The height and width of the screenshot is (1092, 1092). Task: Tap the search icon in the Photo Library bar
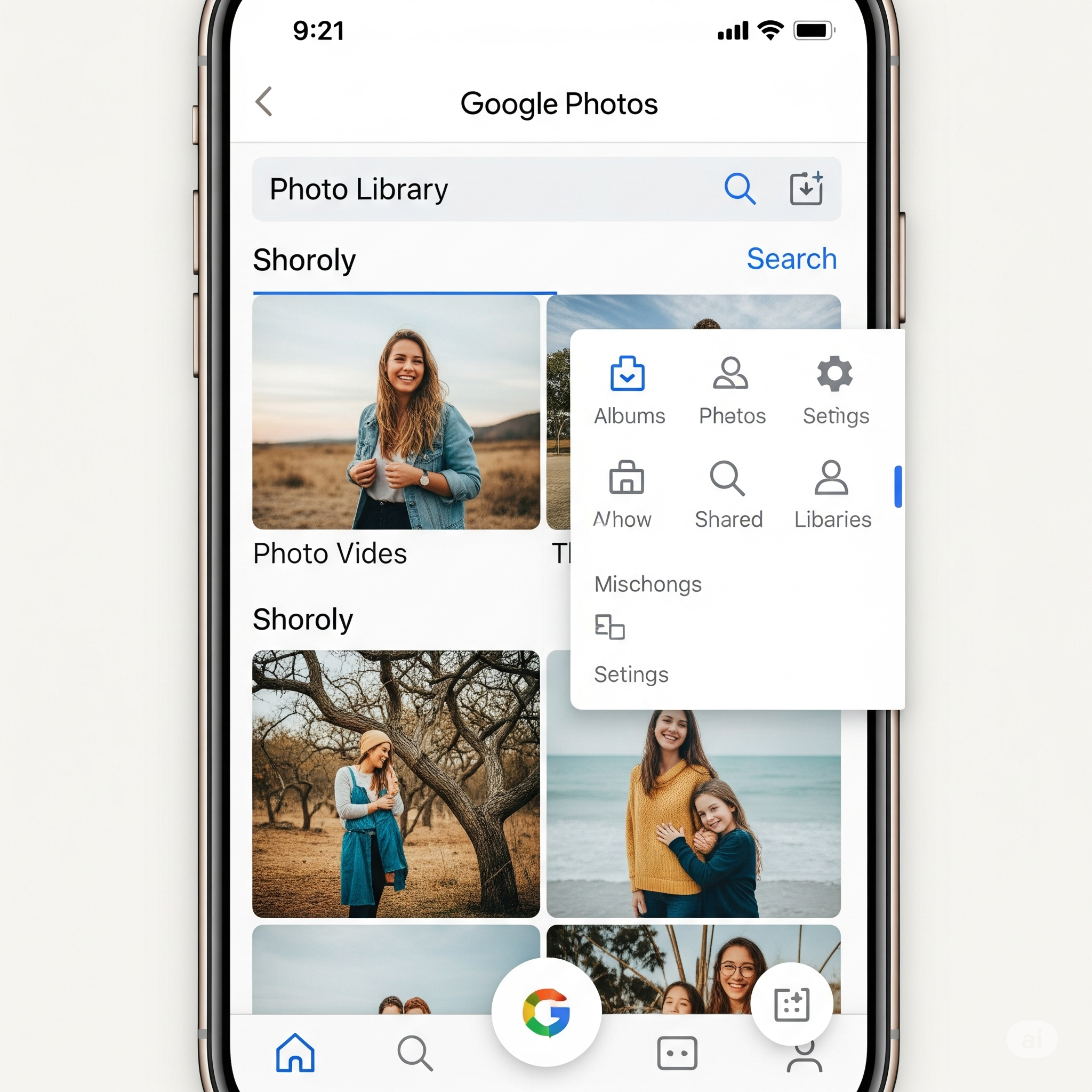click(740, 189)
